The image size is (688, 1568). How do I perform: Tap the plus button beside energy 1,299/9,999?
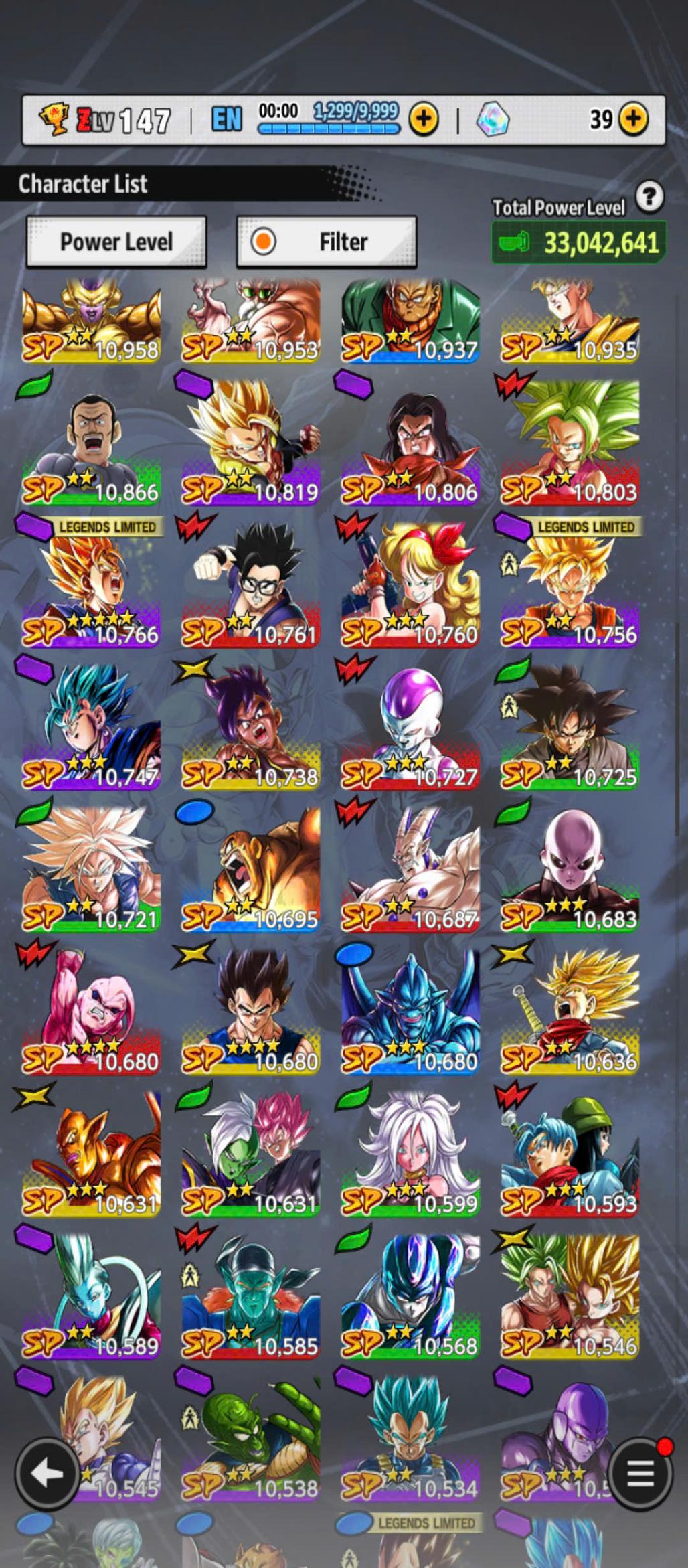424,119
